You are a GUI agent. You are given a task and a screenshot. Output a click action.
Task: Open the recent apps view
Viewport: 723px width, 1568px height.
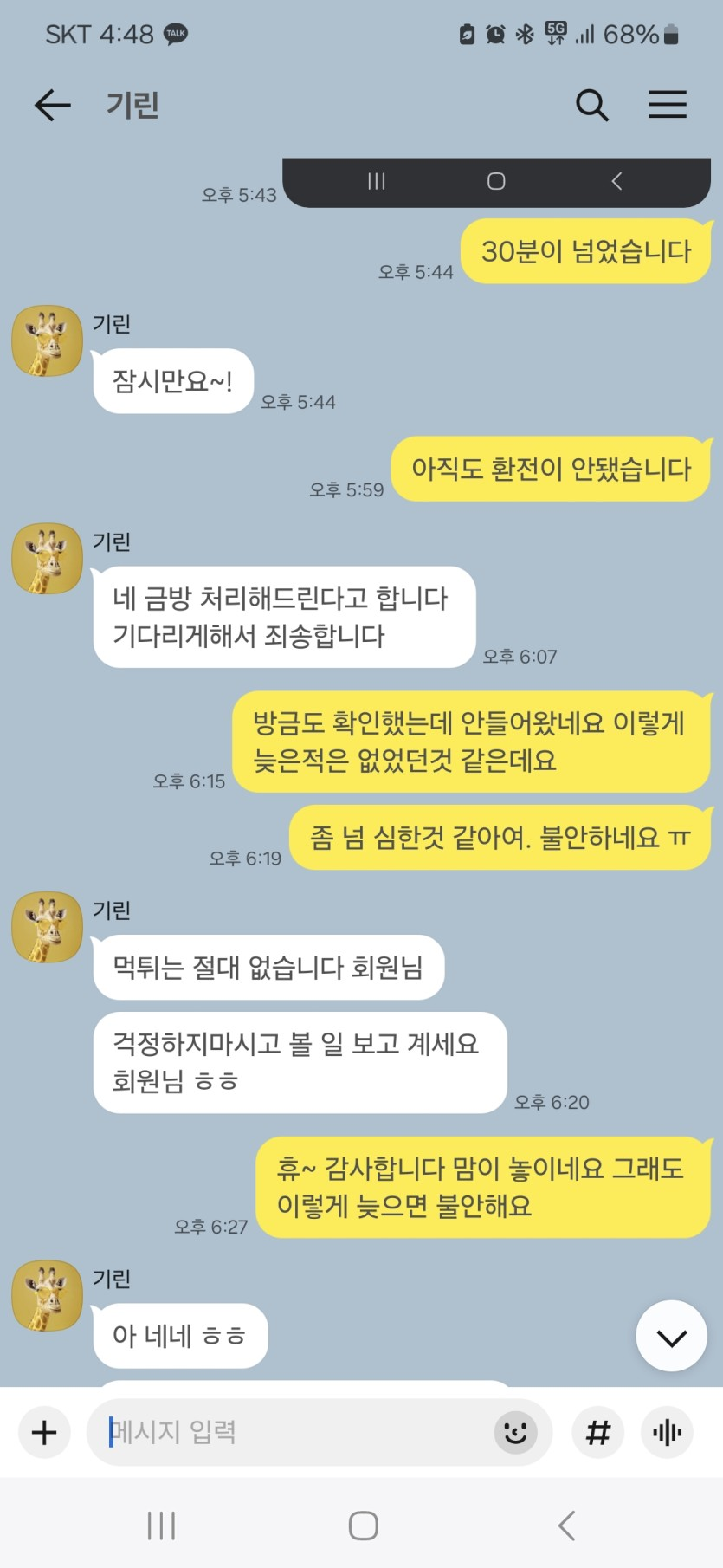(161, 1526)
